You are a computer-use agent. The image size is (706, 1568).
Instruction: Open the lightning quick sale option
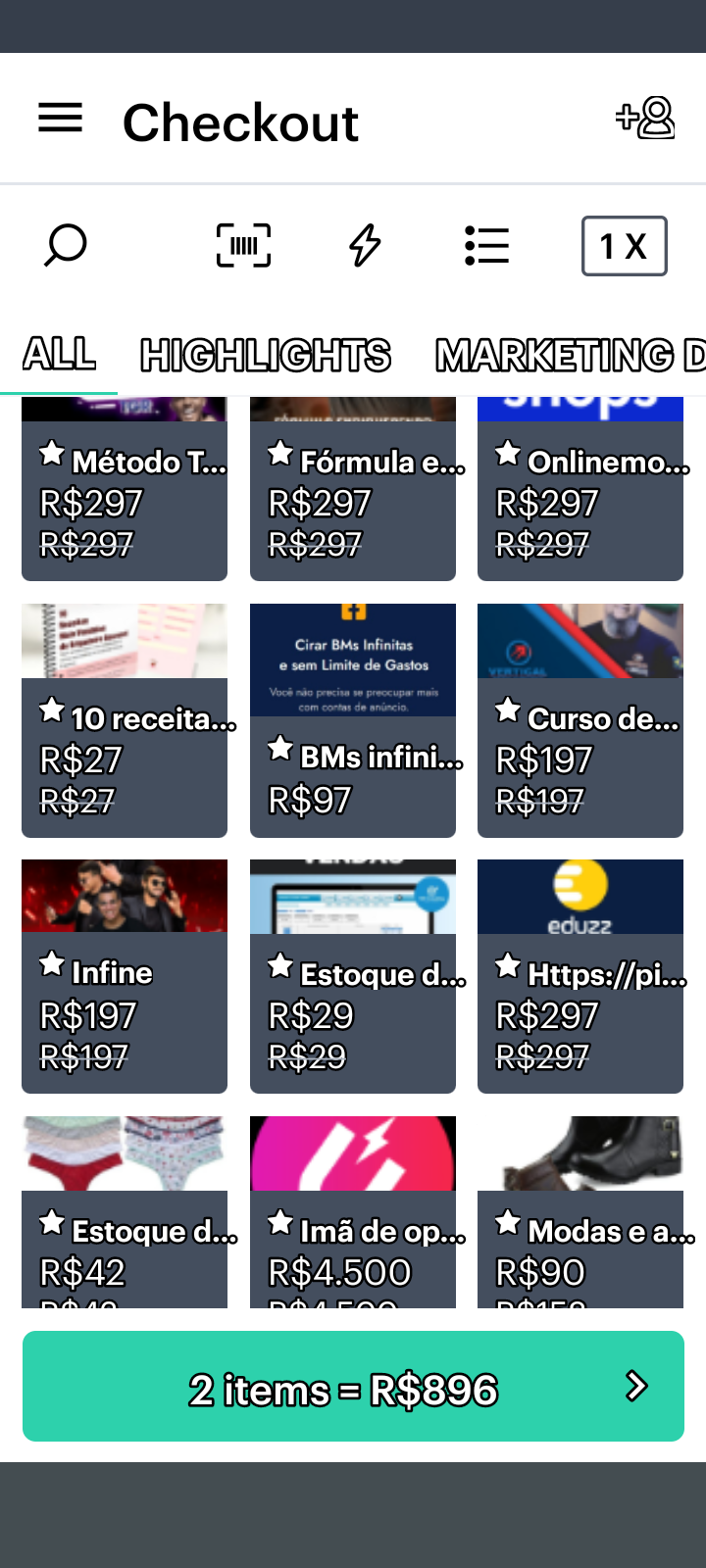pyautogui.click(x=365, y=245)
